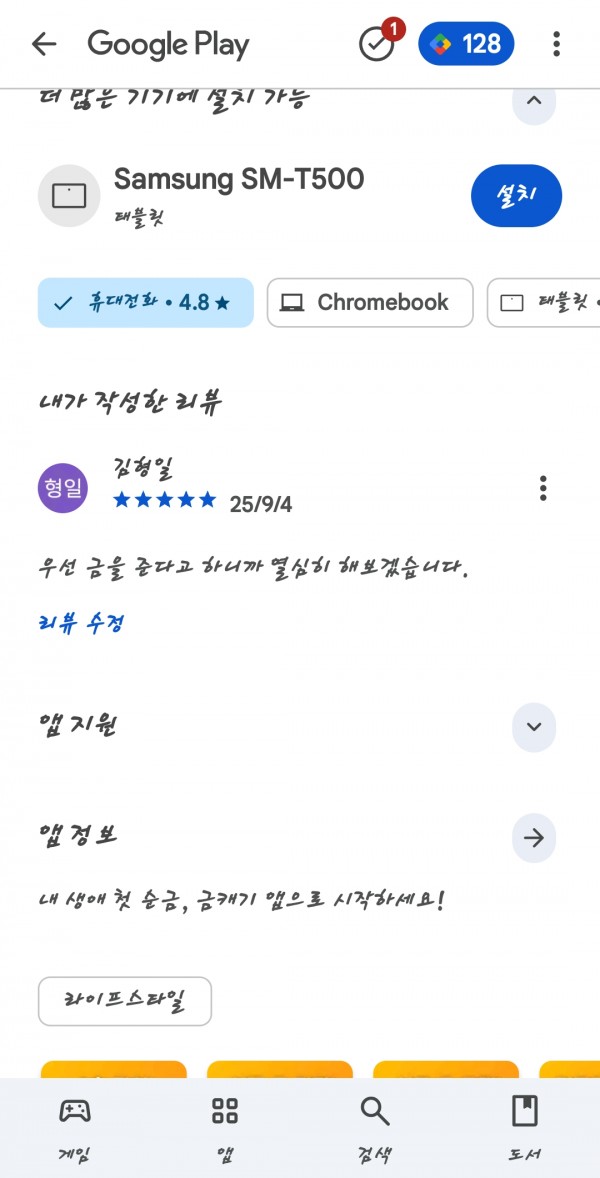Select the 태블릿 chip
Viewport: 600px width, 1178px height.
(x=544, y=303)
